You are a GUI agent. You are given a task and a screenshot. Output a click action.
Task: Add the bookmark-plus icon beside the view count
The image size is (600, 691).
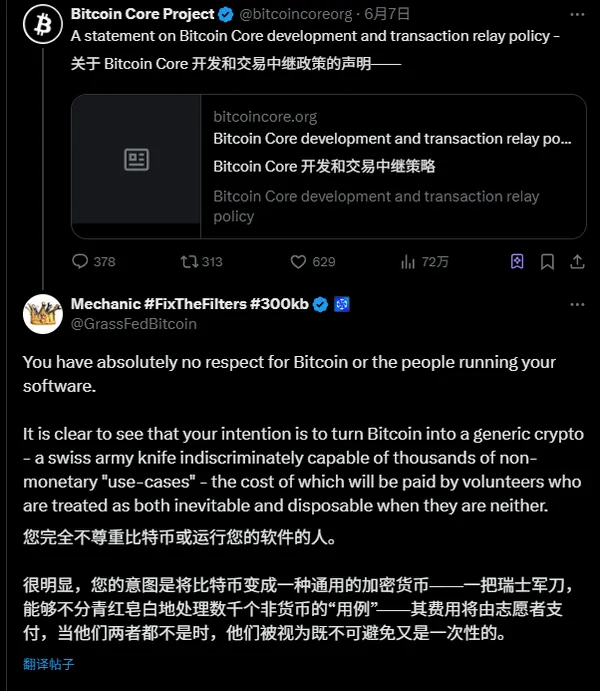[x=517, y=262]
